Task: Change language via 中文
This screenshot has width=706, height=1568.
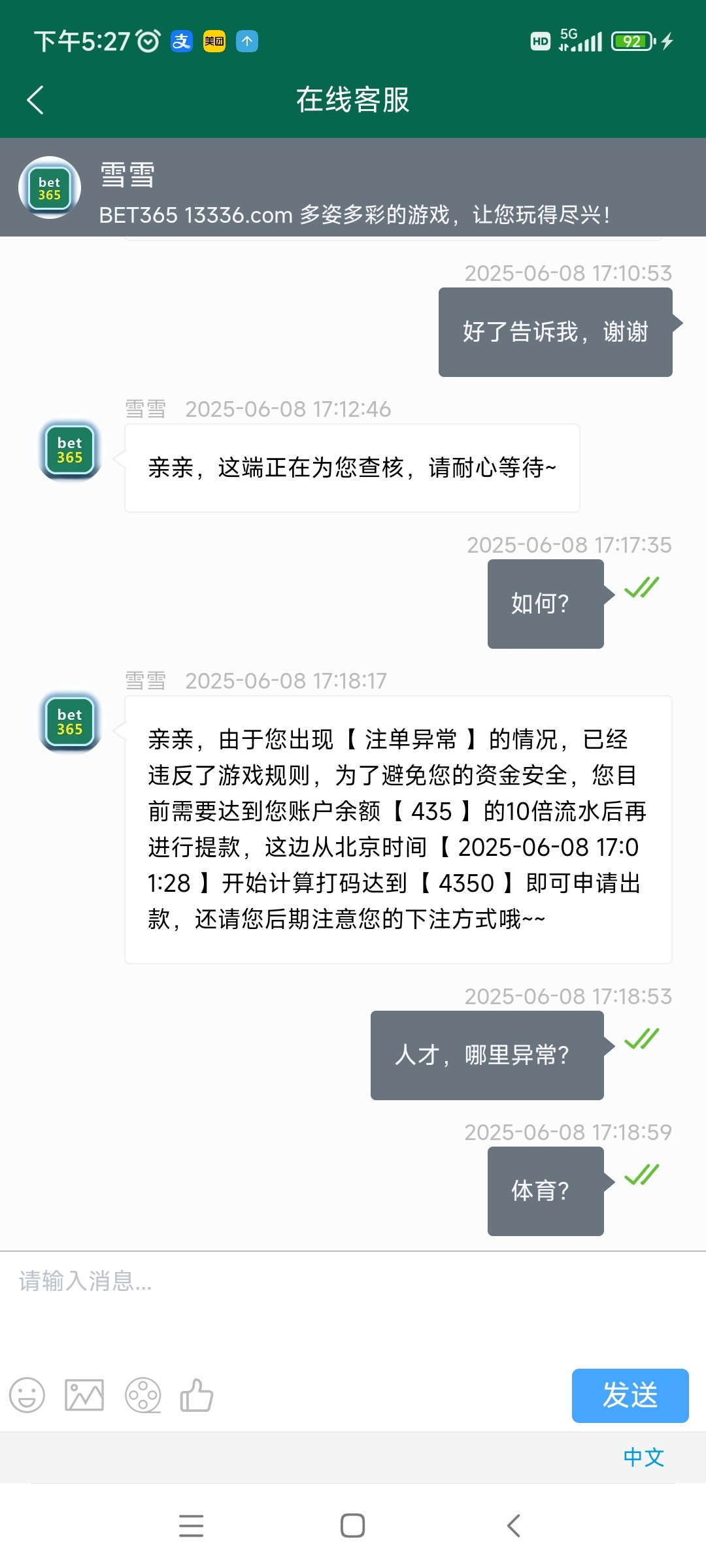Action: (643, 1458)
